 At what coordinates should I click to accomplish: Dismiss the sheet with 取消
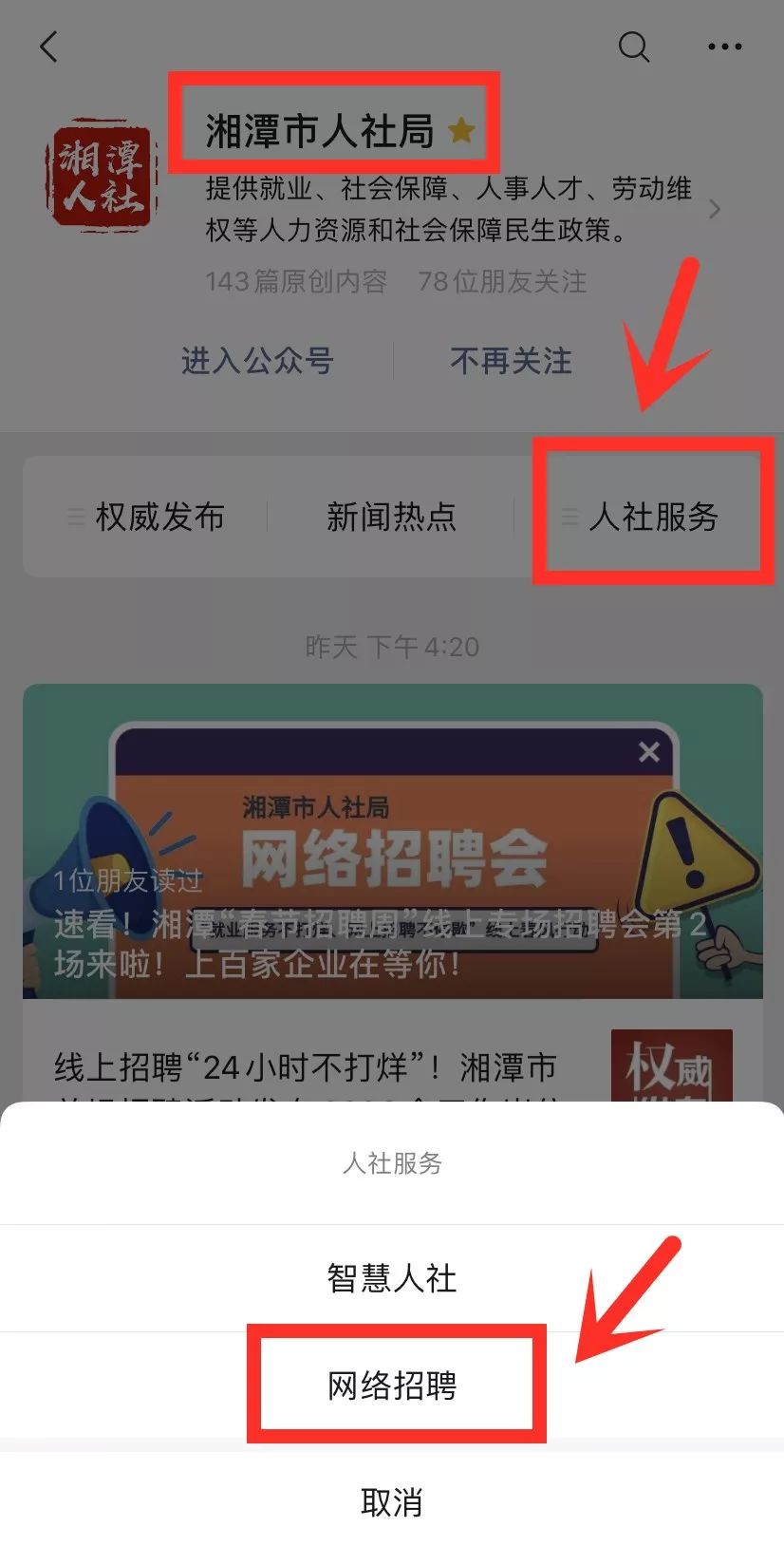tap(392, 1502)
